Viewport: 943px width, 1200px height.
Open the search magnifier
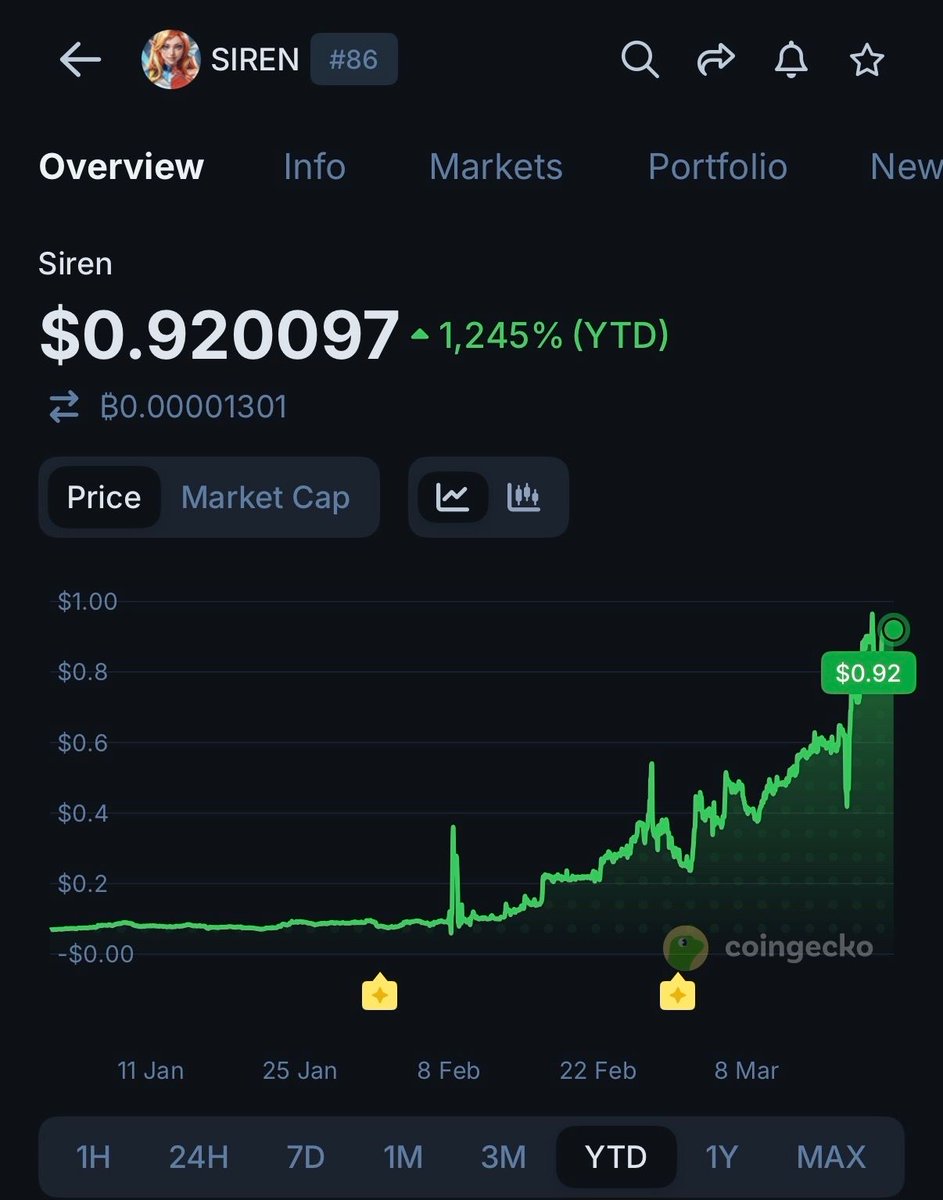[639, 61]
